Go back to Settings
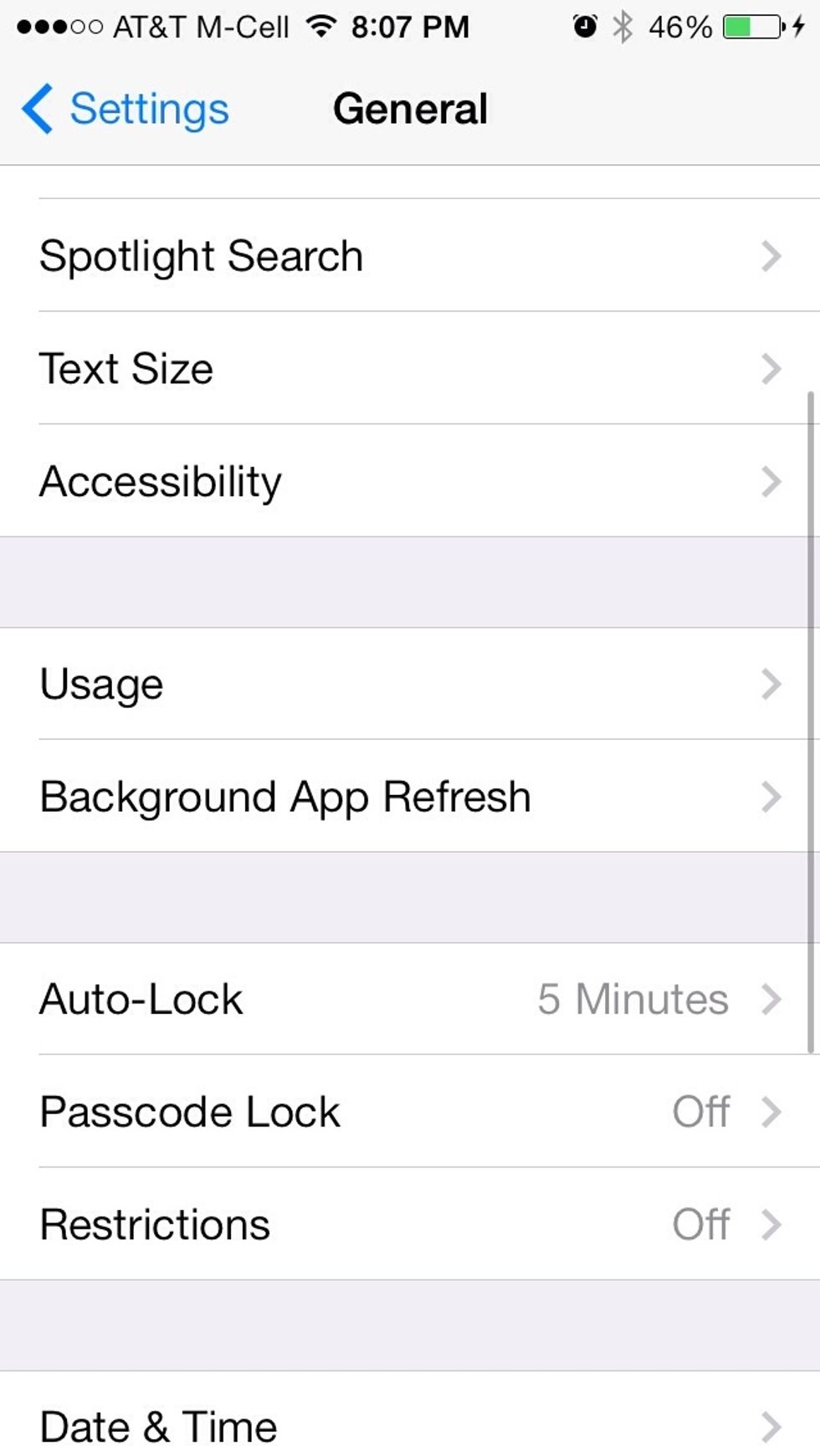820x1456 pixels. pyautogui.click(x=126, y=109)
